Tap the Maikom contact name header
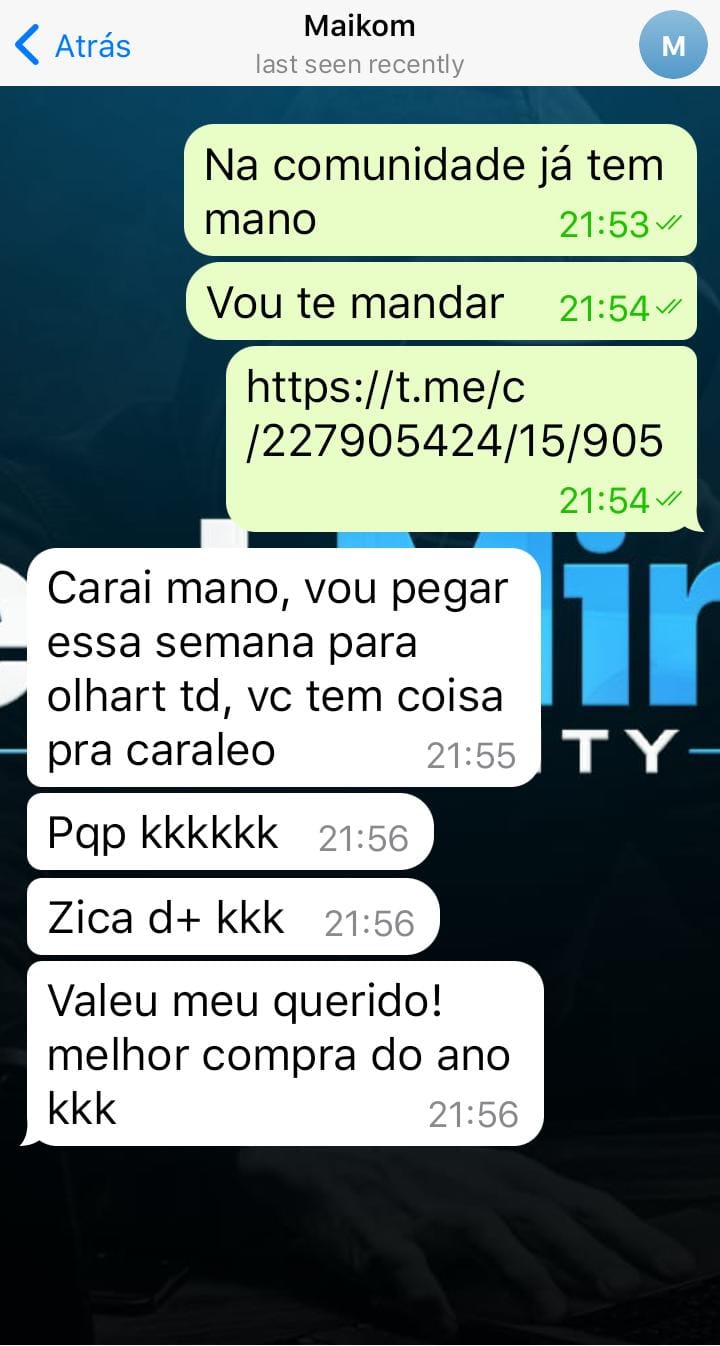Screen dimensions: 720x1346 [360, 26]
